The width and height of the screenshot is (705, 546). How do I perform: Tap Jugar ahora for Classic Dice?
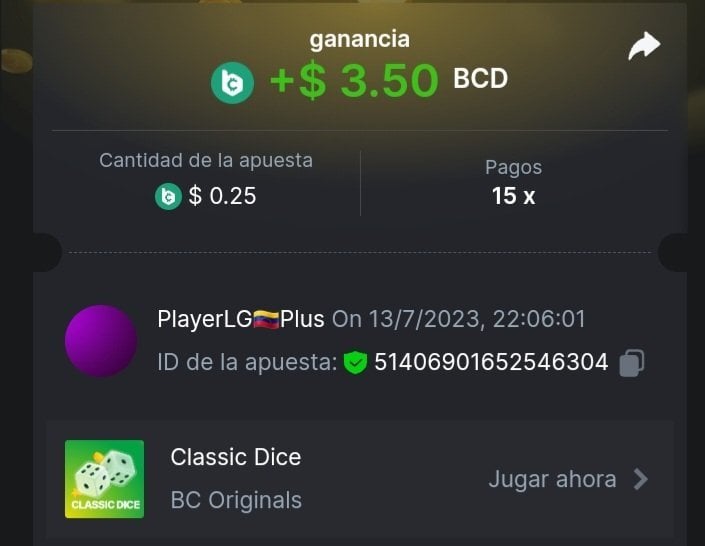(568, 479)
